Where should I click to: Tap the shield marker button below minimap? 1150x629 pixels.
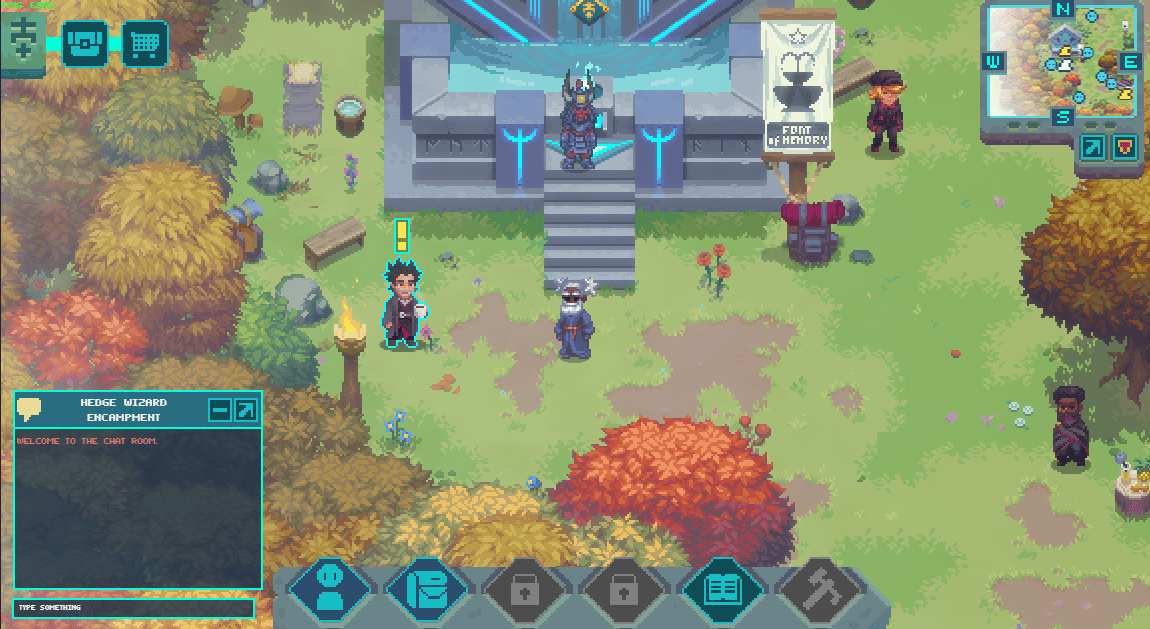pos(1124,147)
